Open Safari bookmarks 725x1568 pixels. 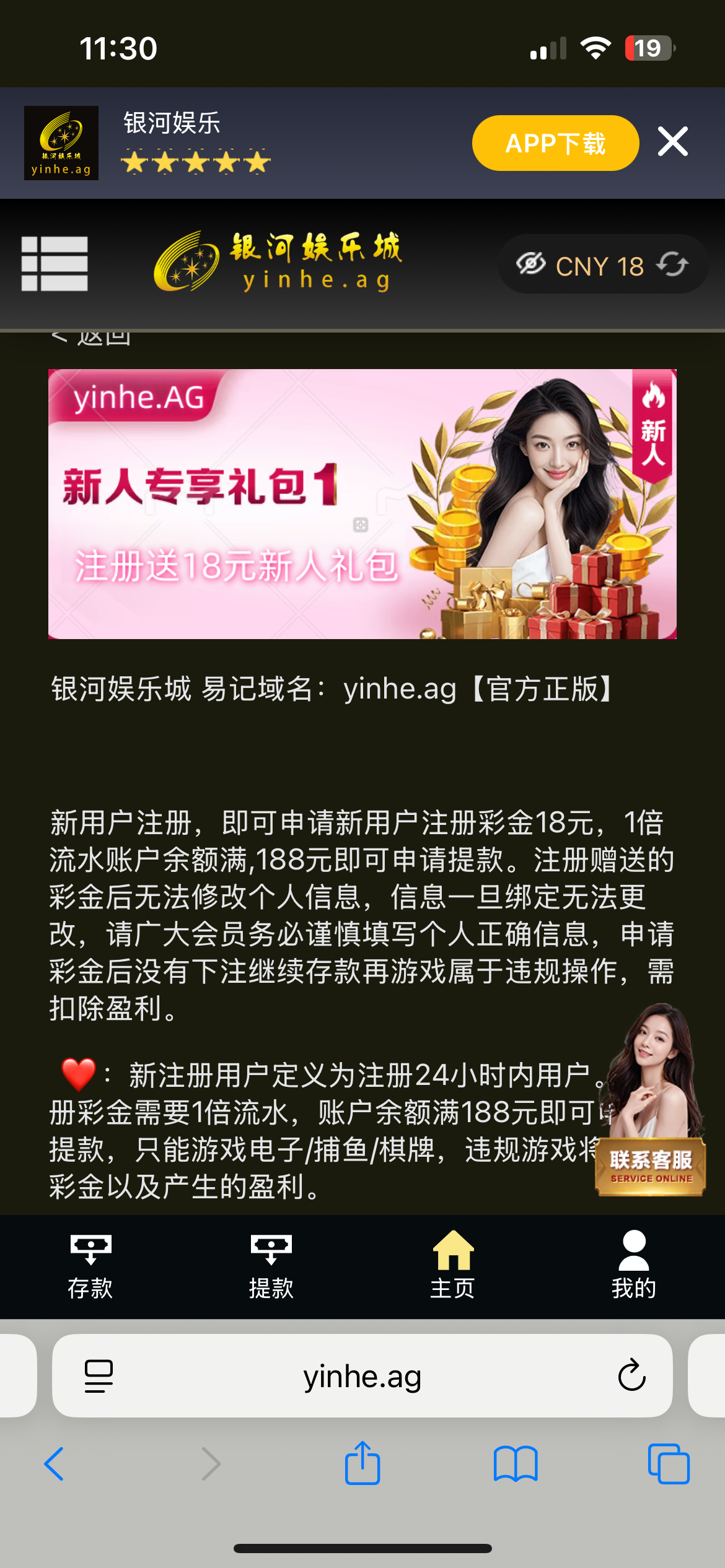(516, 1464)
